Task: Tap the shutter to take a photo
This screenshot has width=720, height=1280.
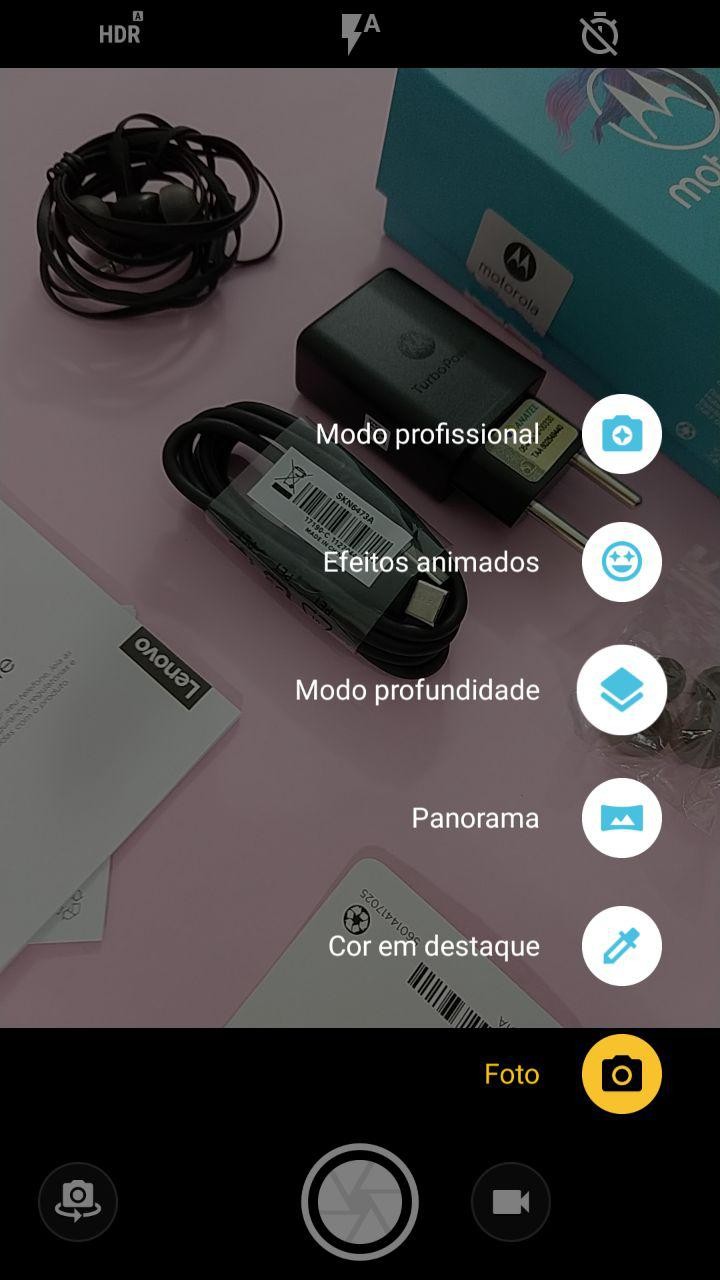Action: (360, 1201)
